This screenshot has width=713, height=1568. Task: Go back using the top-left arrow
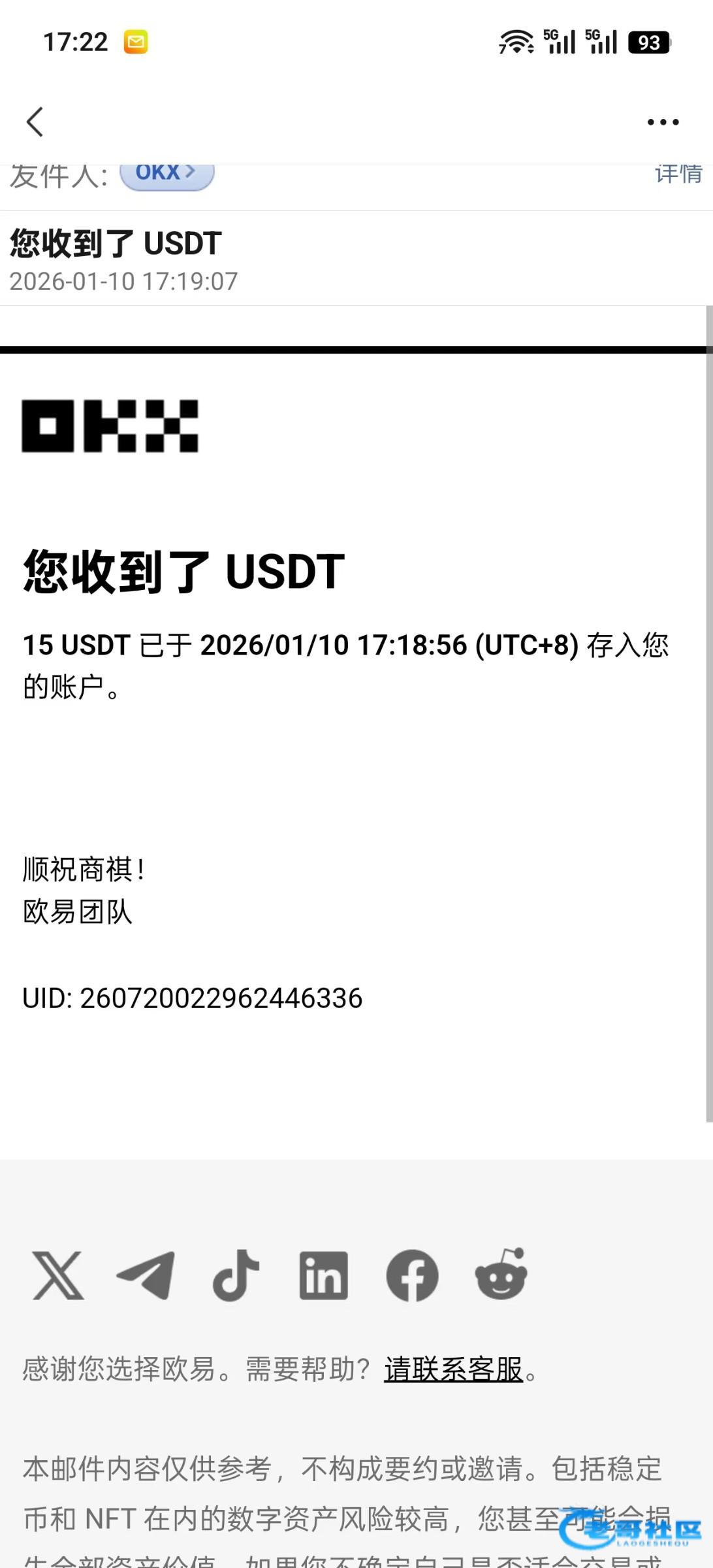tap(35, 122)
